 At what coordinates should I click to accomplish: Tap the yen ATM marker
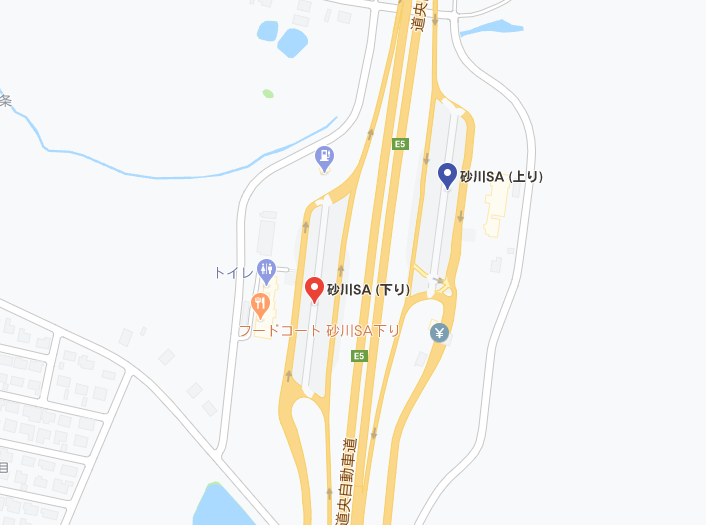438,333
